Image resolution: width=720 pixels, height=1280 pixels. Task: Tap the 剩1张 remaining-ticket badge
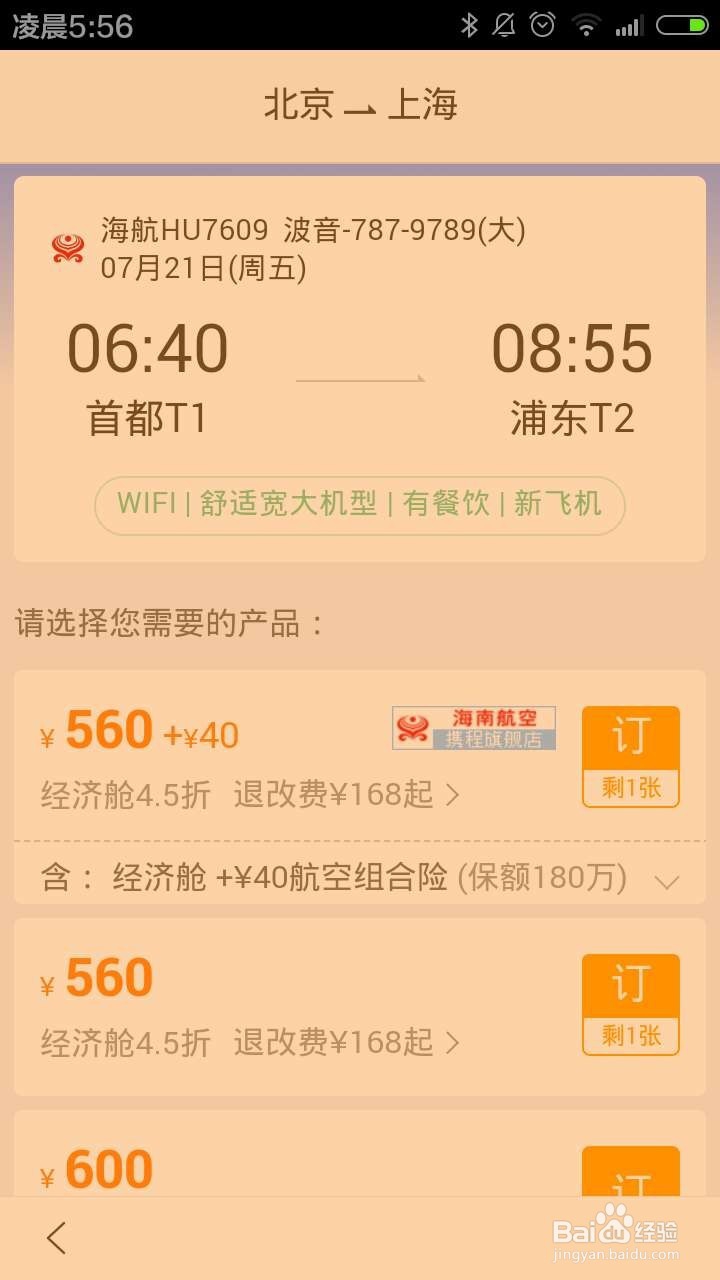coord(630,788)
